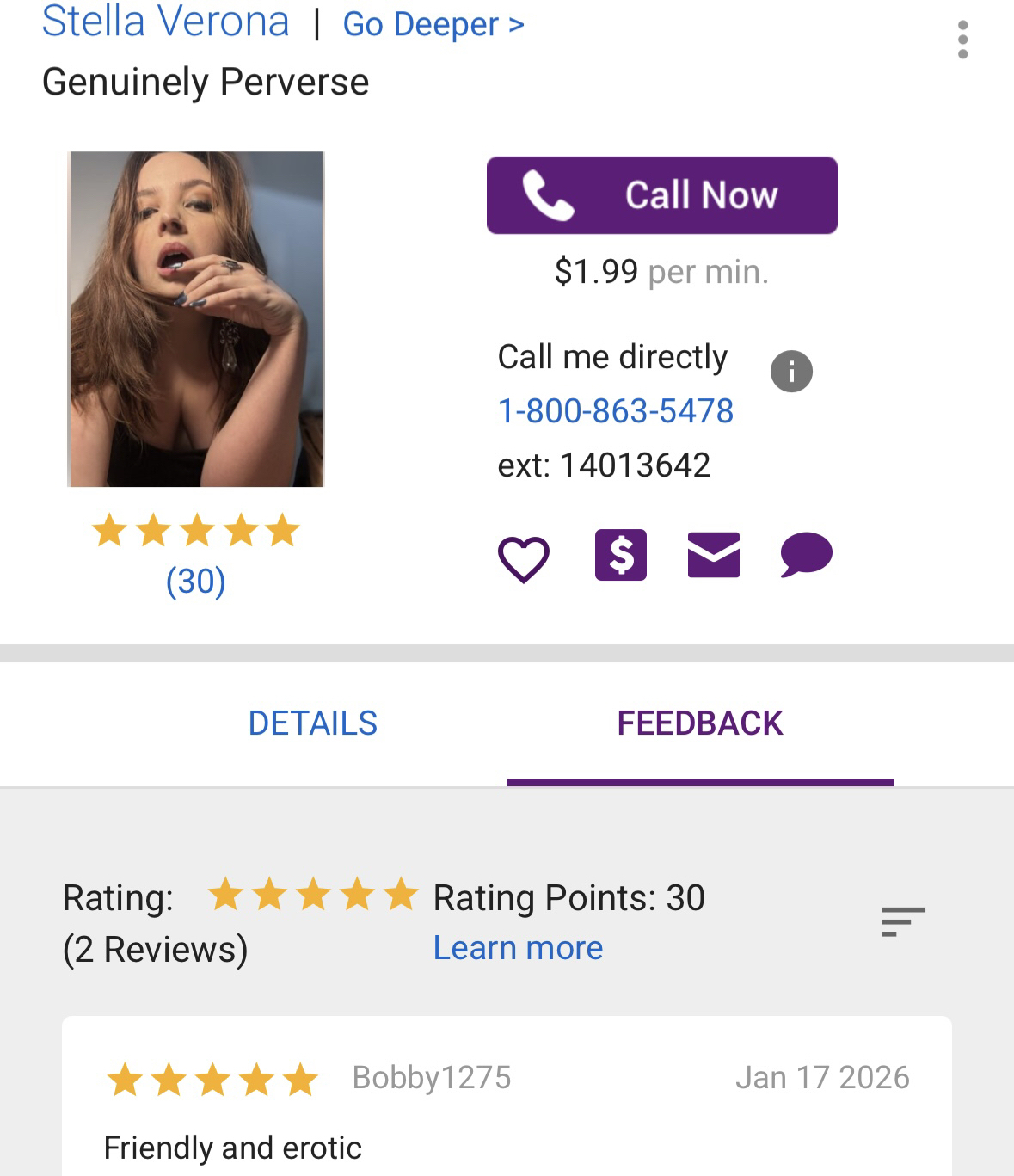Open Learn more about rating points
This screenshot has width=1014, height=1176.
(x=518, y=948)
